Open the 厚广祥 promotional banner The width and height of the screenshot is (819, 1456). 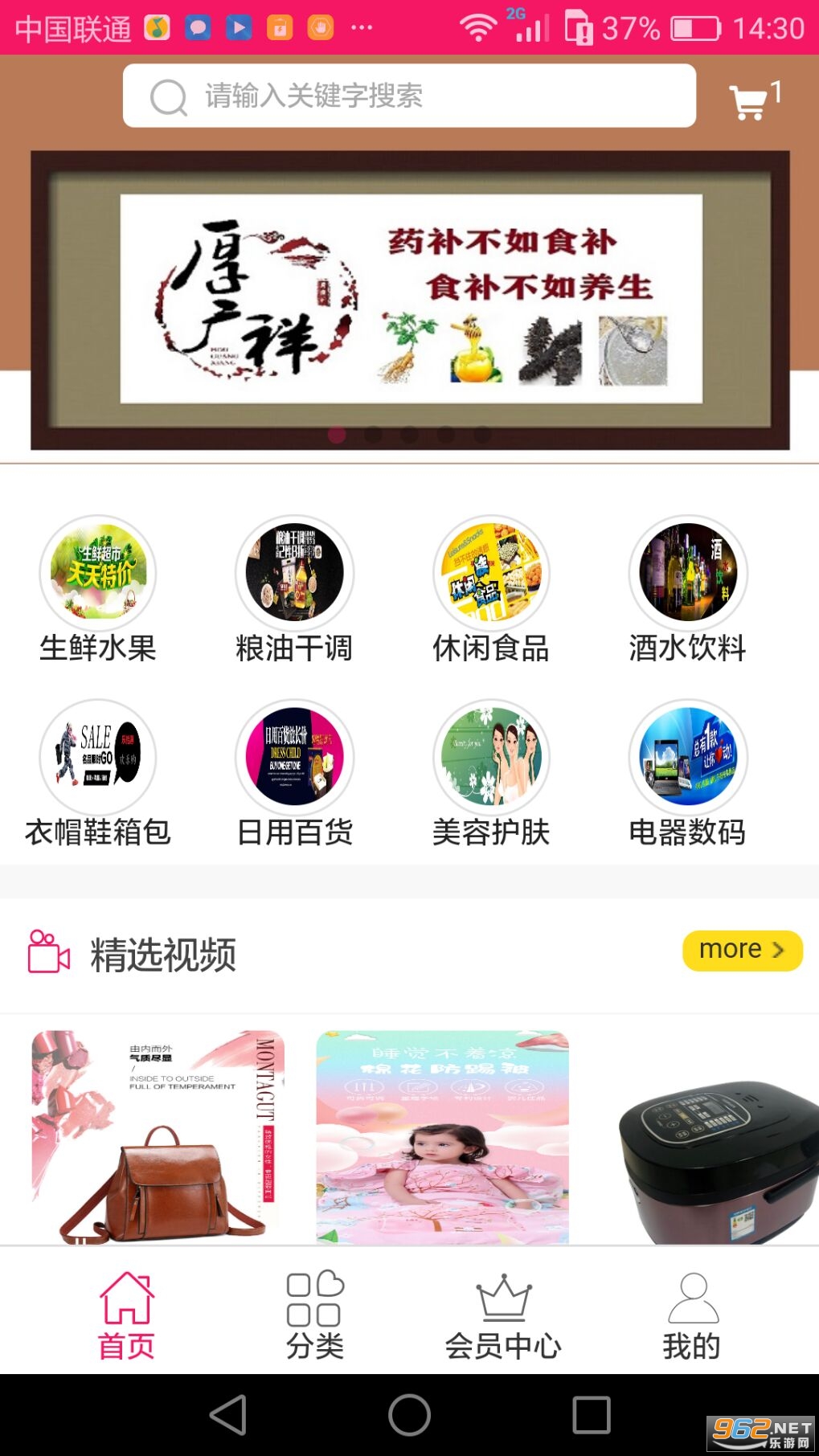pyautogui.click(x=410, y=299)
